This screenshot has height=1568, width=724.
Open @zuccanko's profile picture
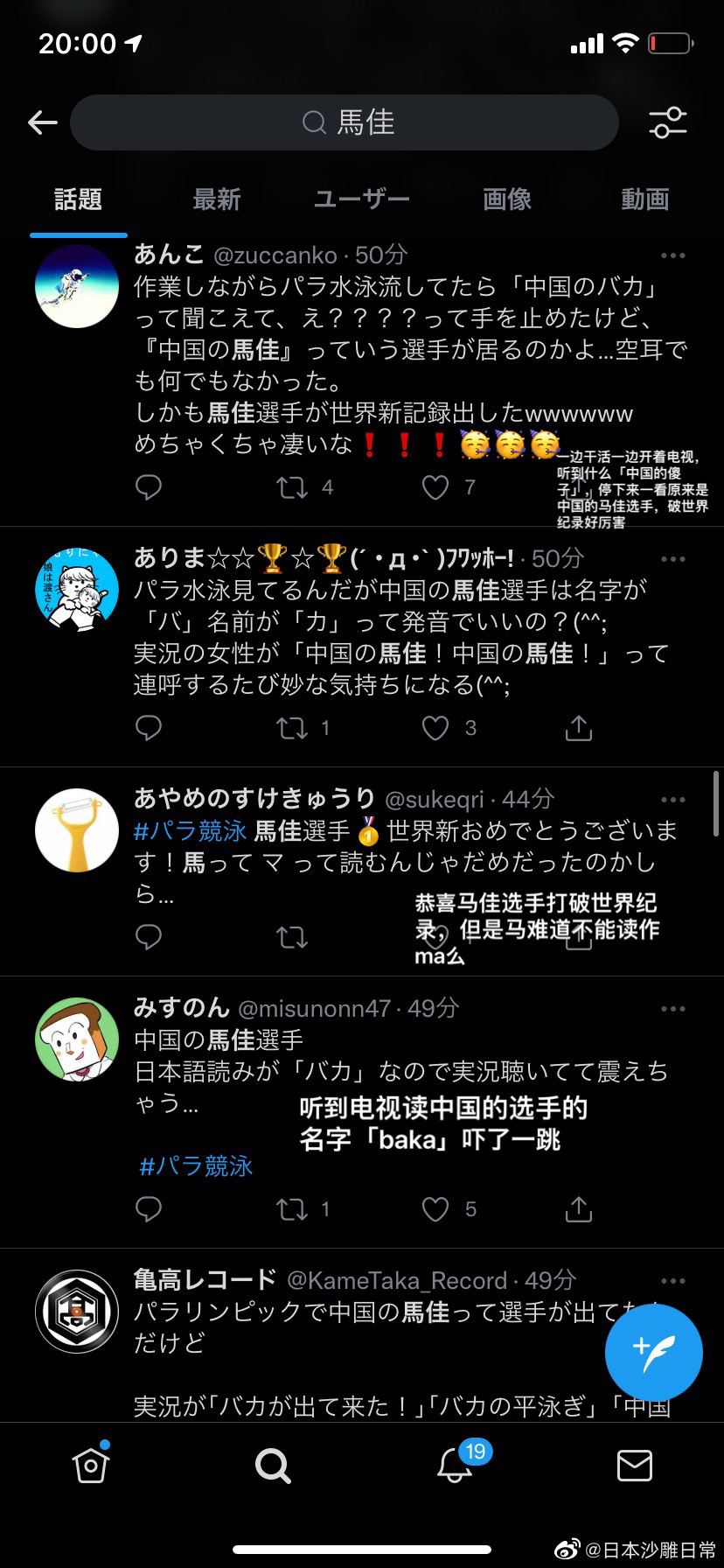pyautogui.click(x=76, y=286)
